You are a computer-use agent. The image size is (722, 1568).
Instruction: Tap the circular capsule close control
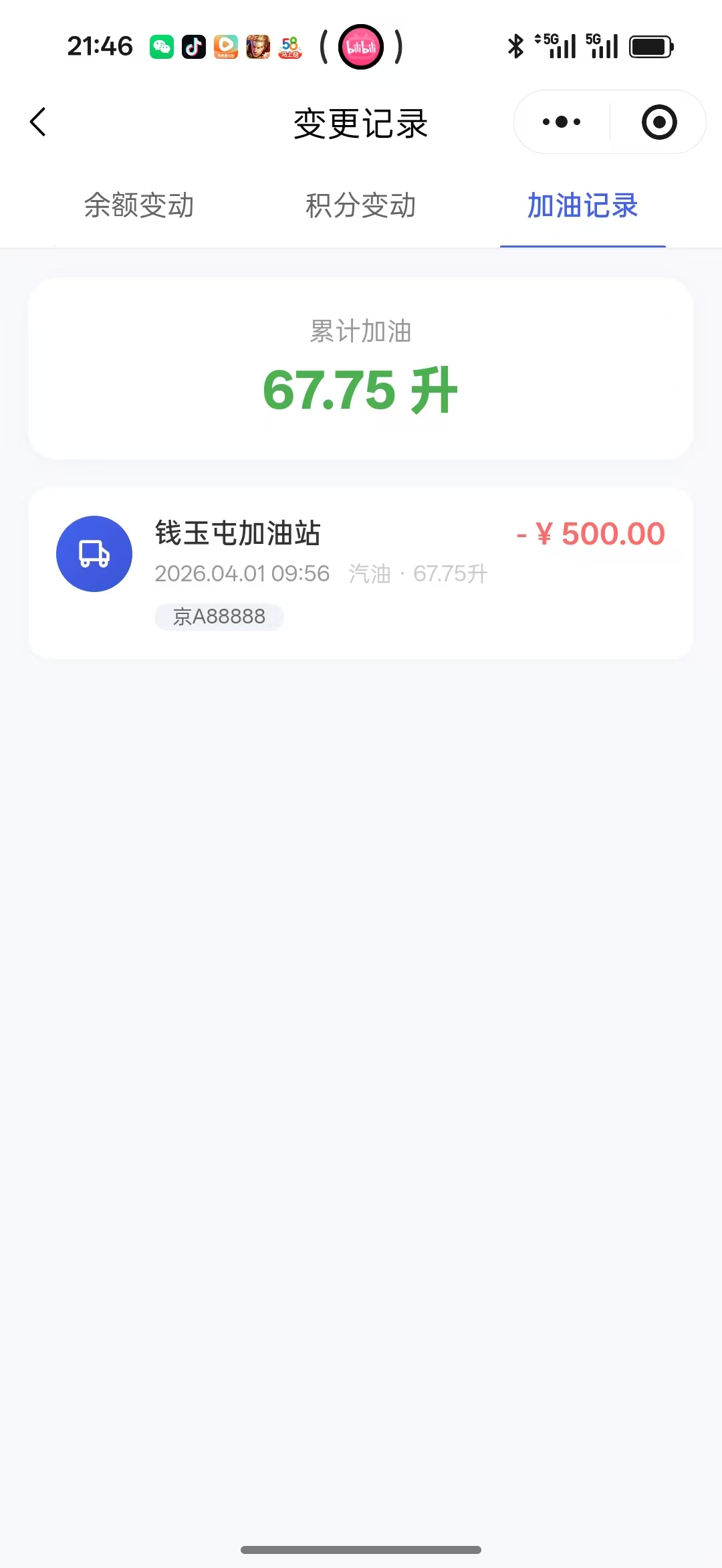pos(658,122)
